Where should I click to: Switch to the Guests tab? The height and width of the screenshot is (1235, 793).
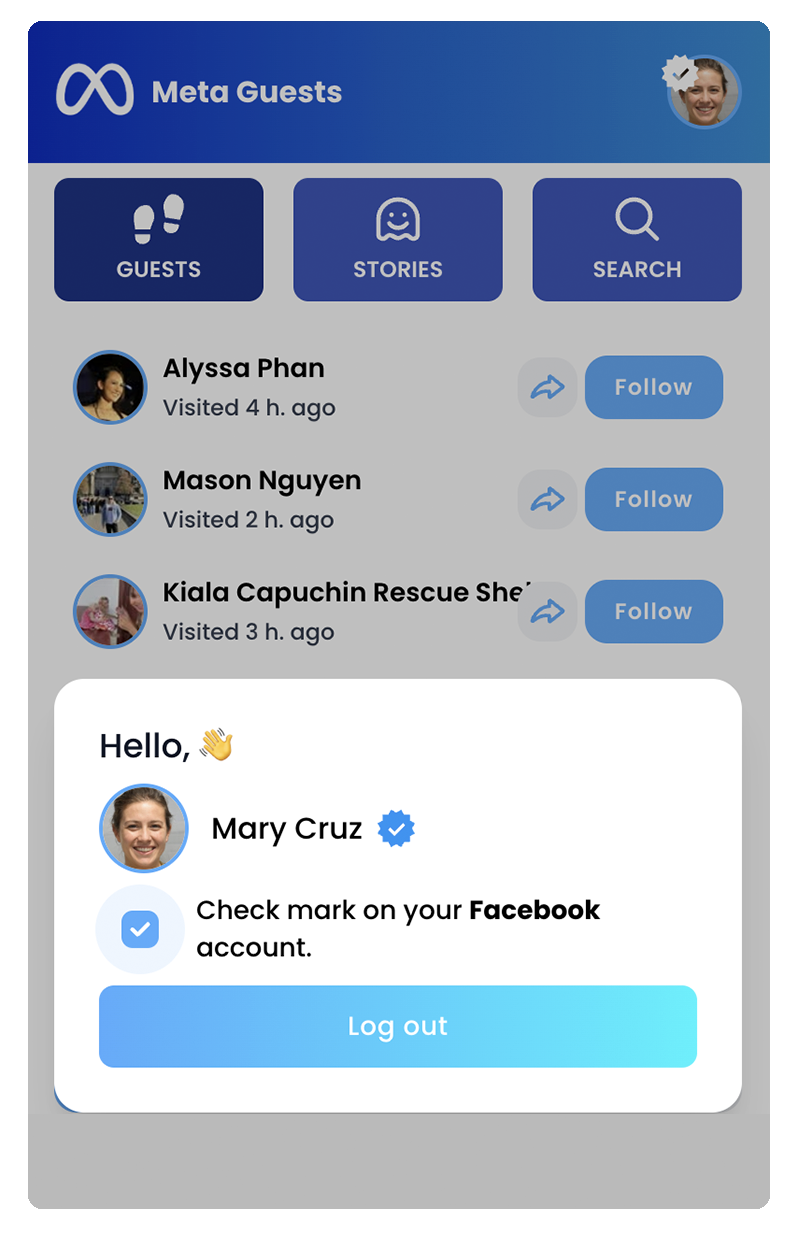[159, 240]
